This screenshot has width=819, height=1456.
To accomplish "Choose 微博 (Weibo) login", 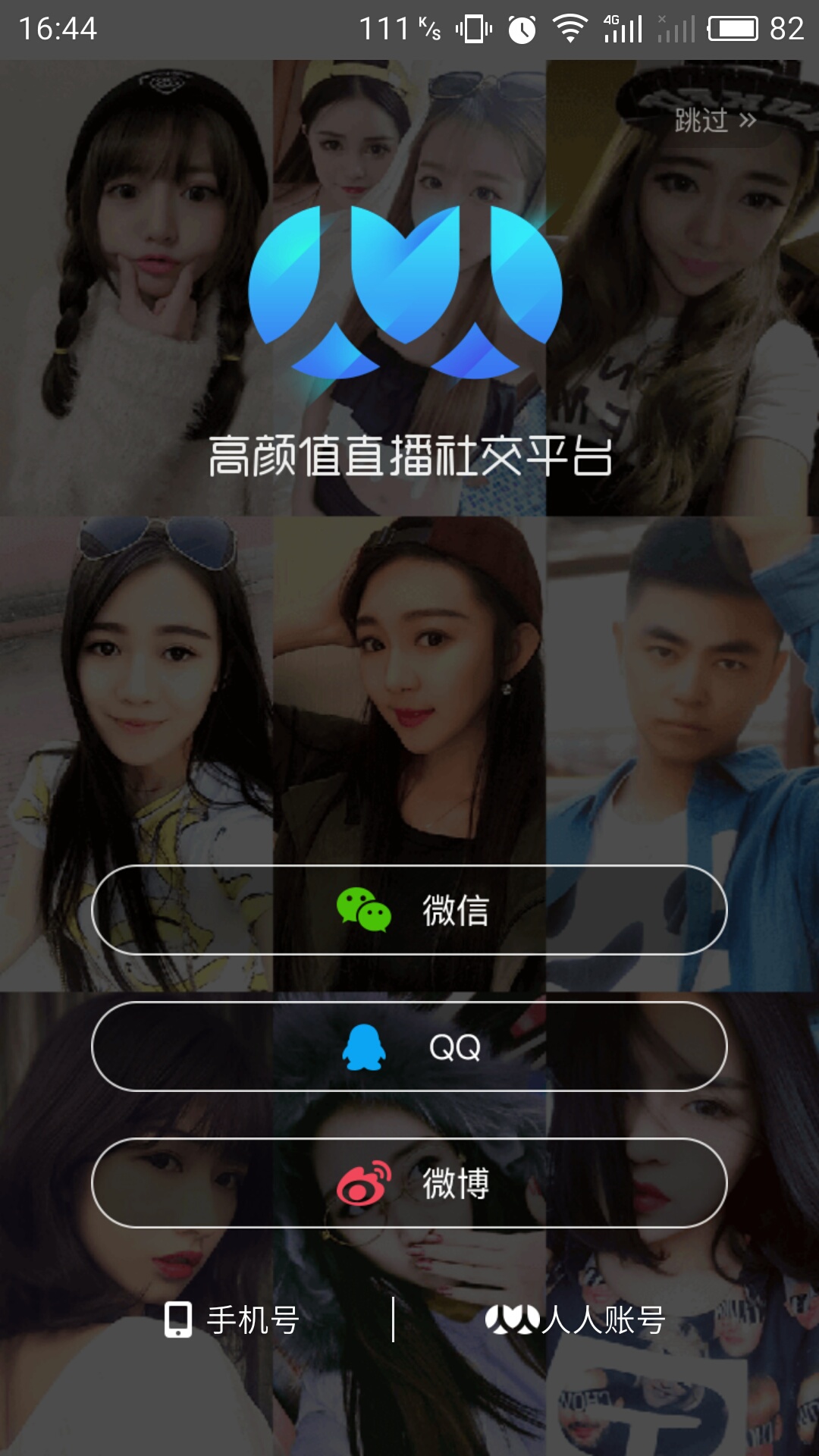I will tap(409, 1183).
